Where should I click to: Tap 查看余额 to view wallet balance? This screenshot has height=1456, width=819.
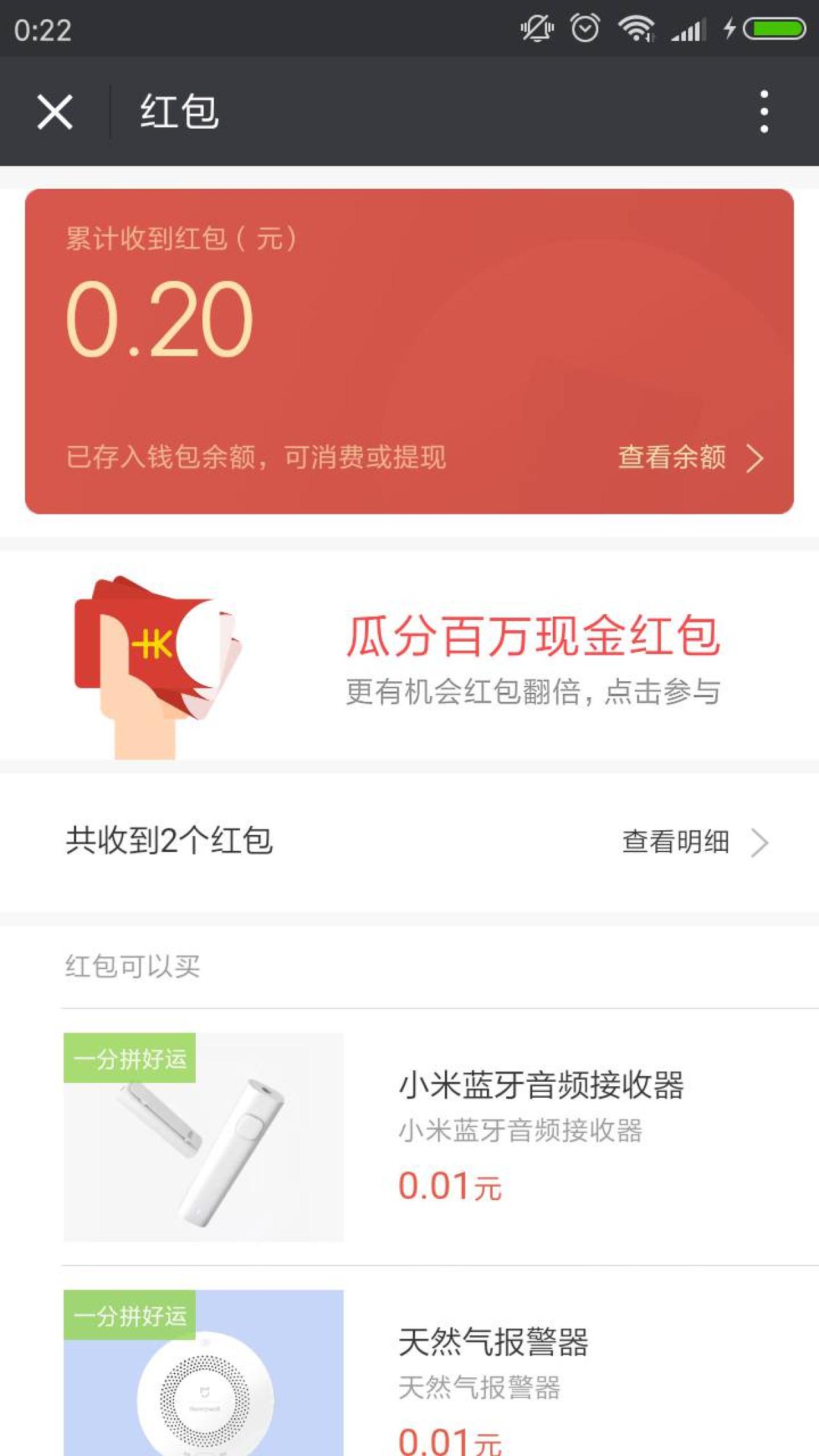point(690,457)
